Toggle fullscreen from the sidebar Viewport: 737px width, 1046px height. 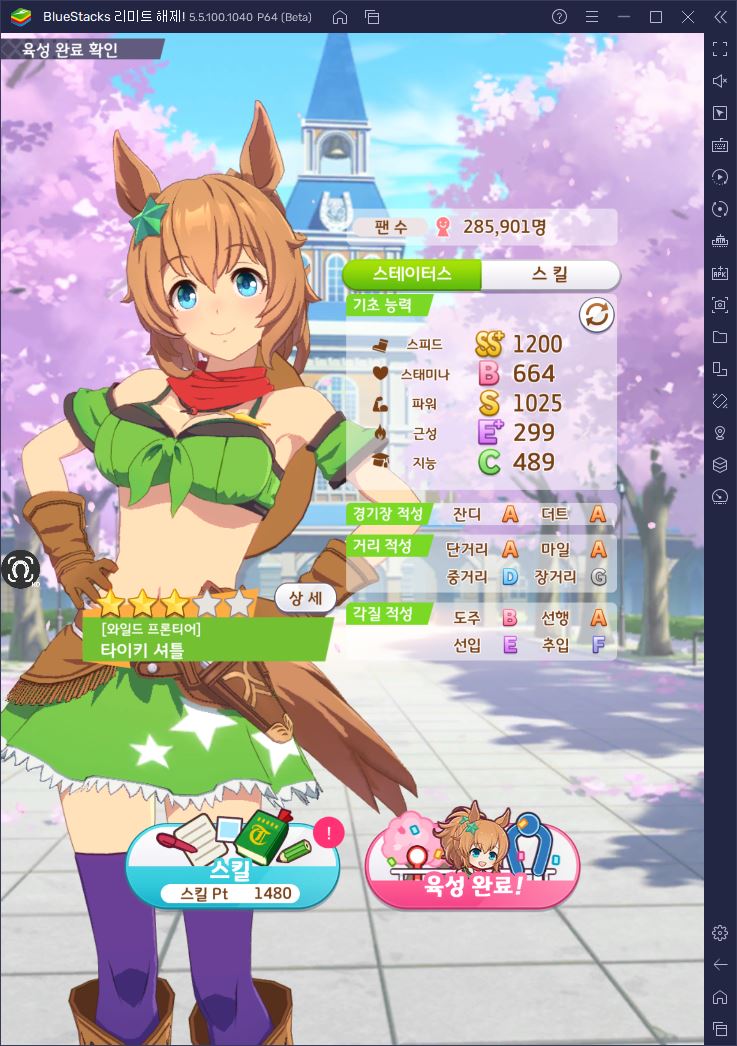point(720,49)
